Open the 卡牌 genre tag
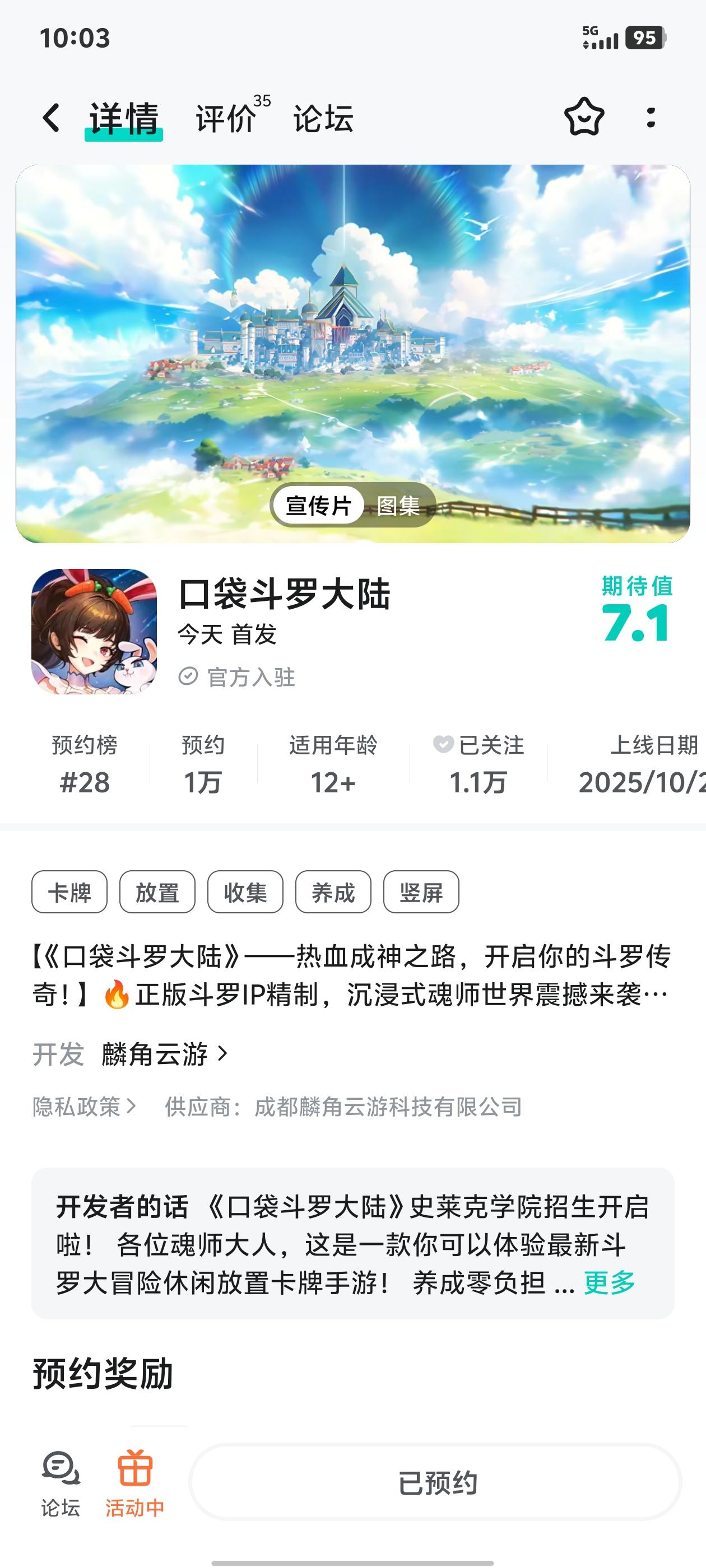The width and height of the screenshot is (706, 1568). (x=69, y=892)
